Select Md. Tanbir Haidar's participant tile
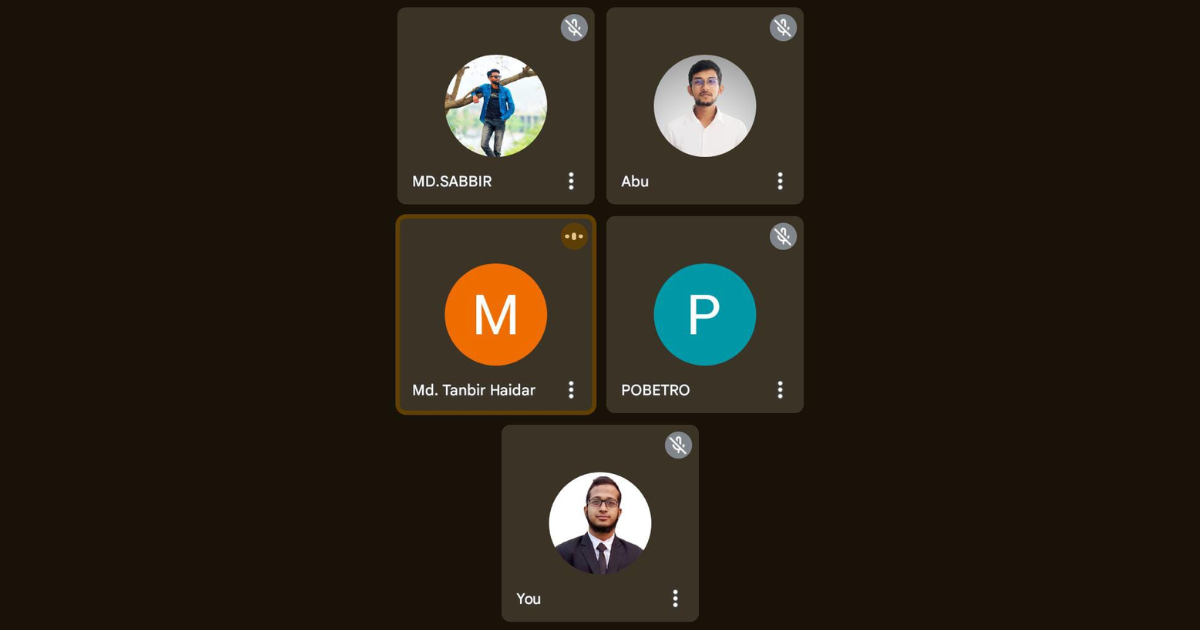Image resolution: width=1200 pixels, height=630 pixels. pyautogui.click(x=495, y=315)
